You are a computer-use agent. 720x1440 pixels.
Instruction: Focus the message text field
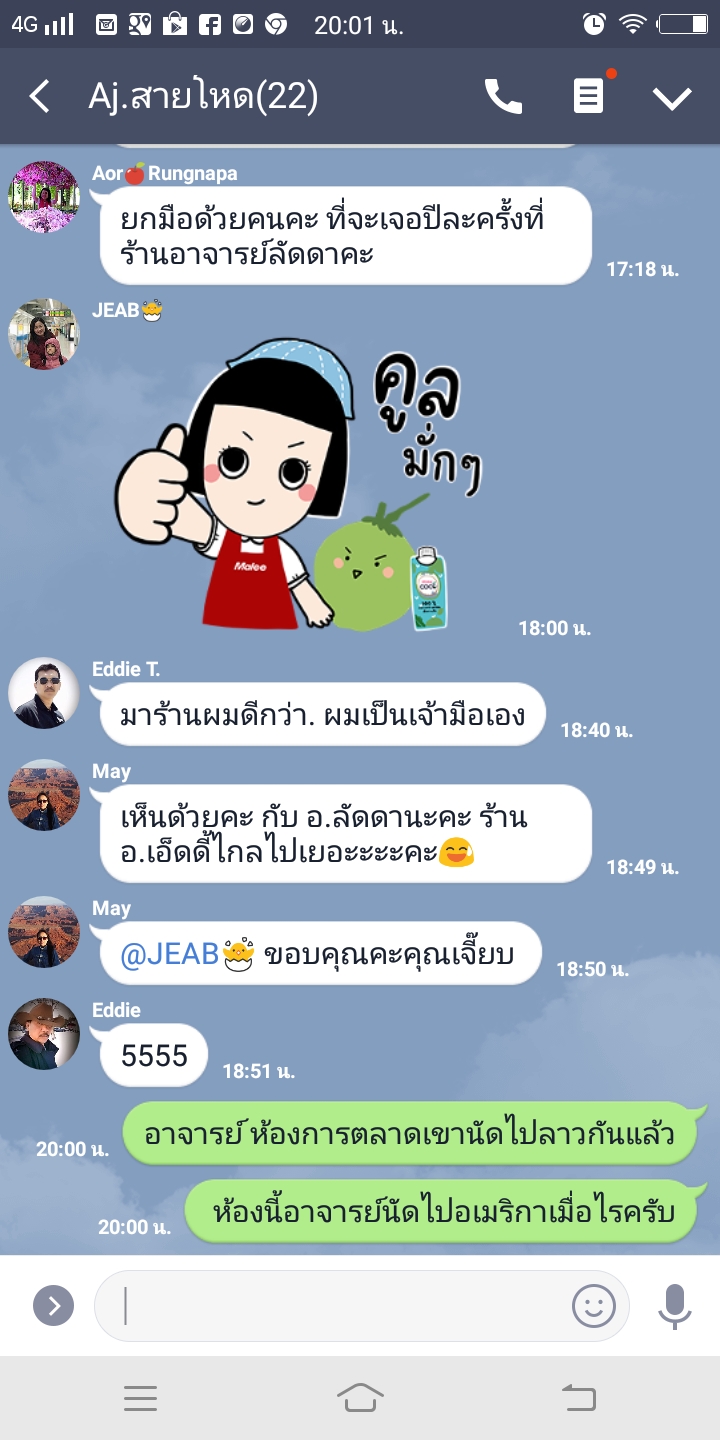(x=340, y=1305)
